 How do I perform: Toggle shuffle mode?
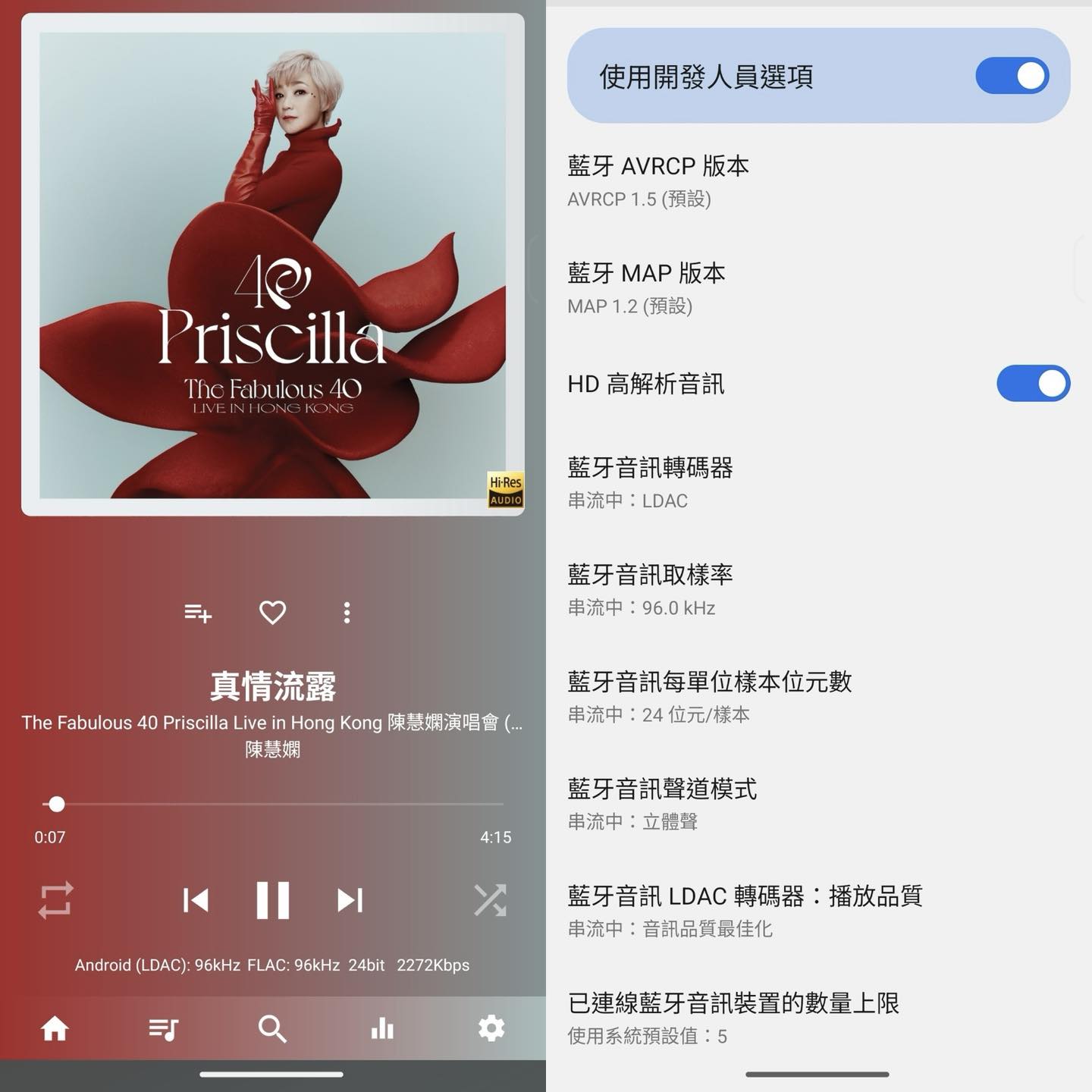[490, 900]
